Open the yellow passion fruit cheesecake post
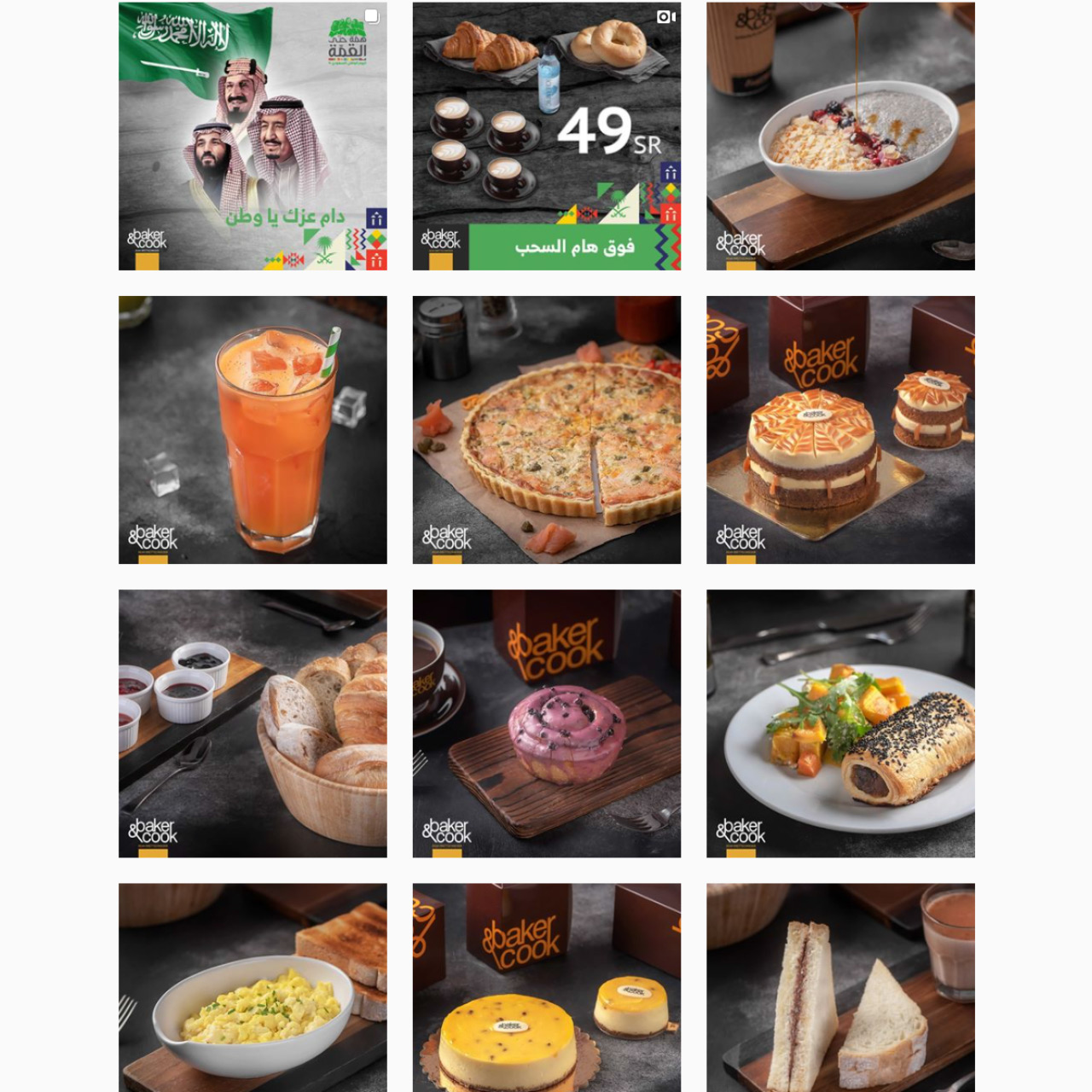Screen dimensions: 1092x1092 click(546, 988)
